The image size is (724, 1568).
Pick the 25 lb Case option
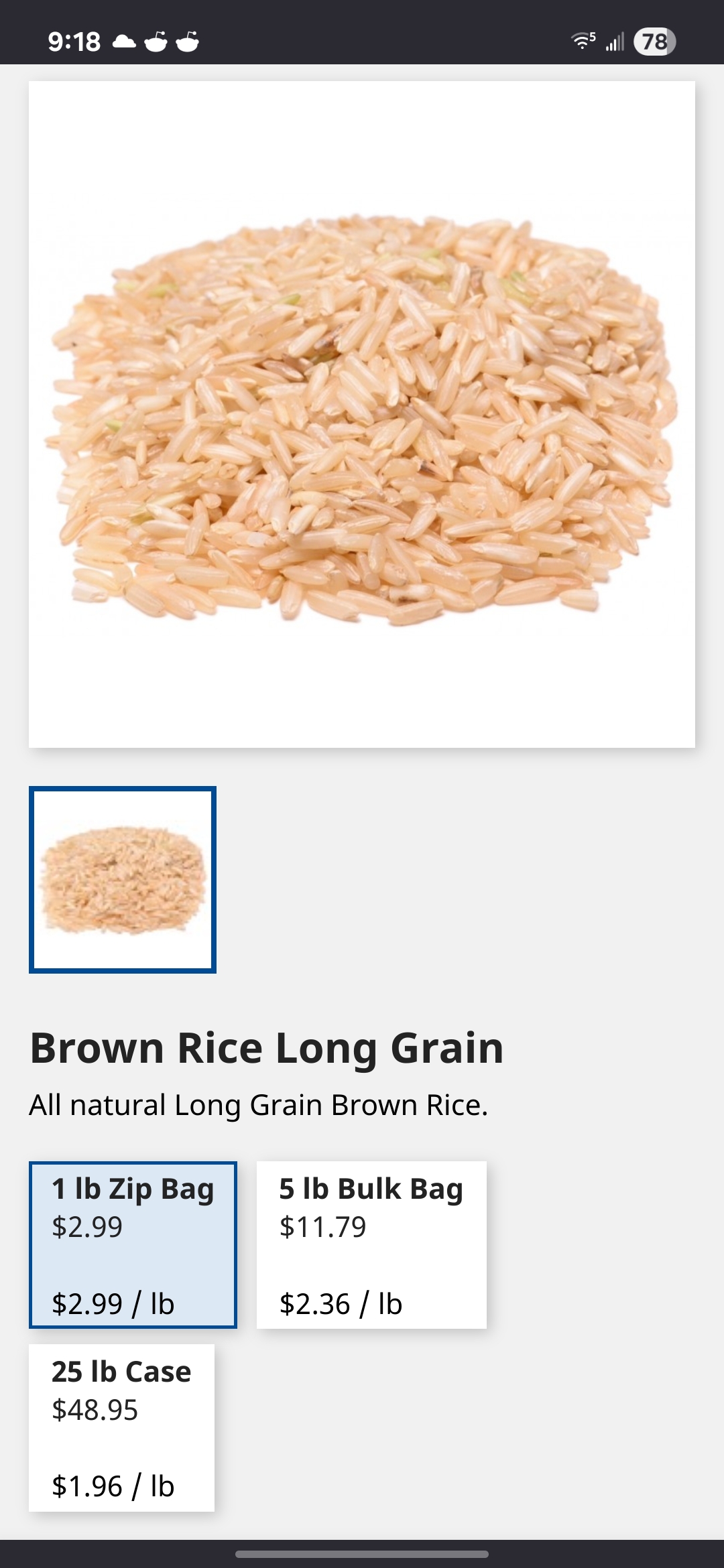(x=121, y=1427)
